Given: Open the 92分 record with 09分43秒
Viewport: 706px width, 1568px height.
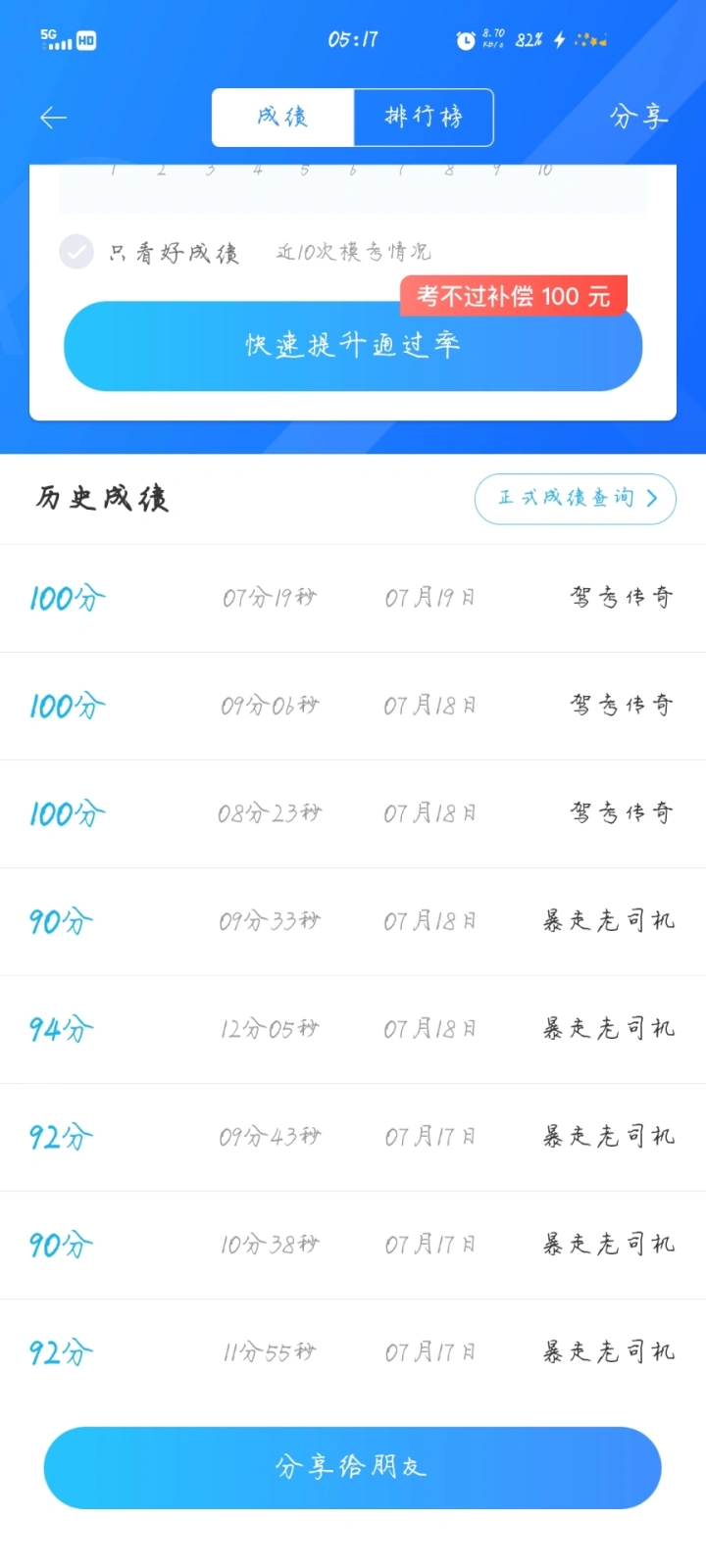Looking at the screenshot, I should [353, 1137].
